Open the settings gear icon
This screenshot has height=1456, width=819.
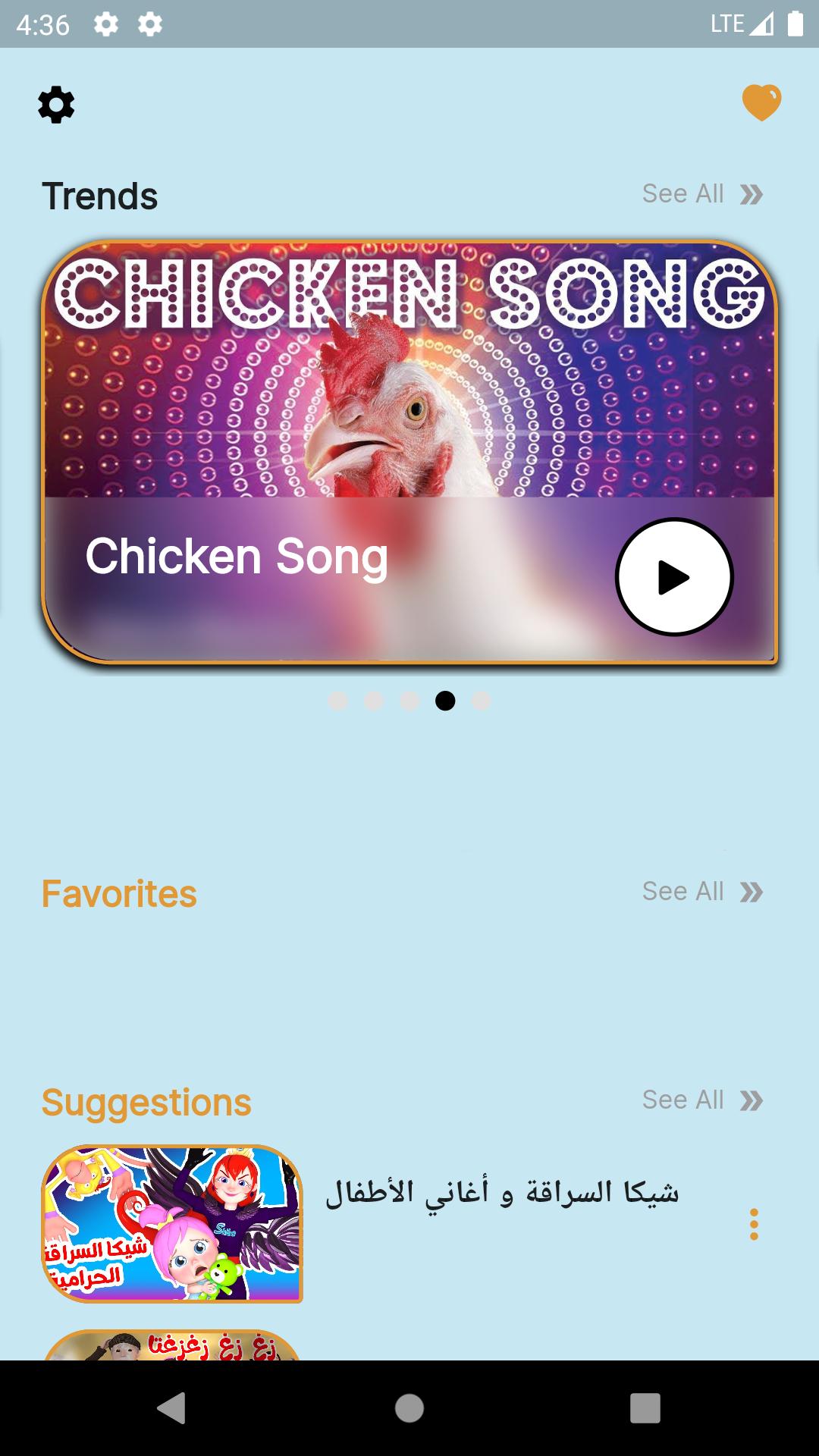[56, 105]
